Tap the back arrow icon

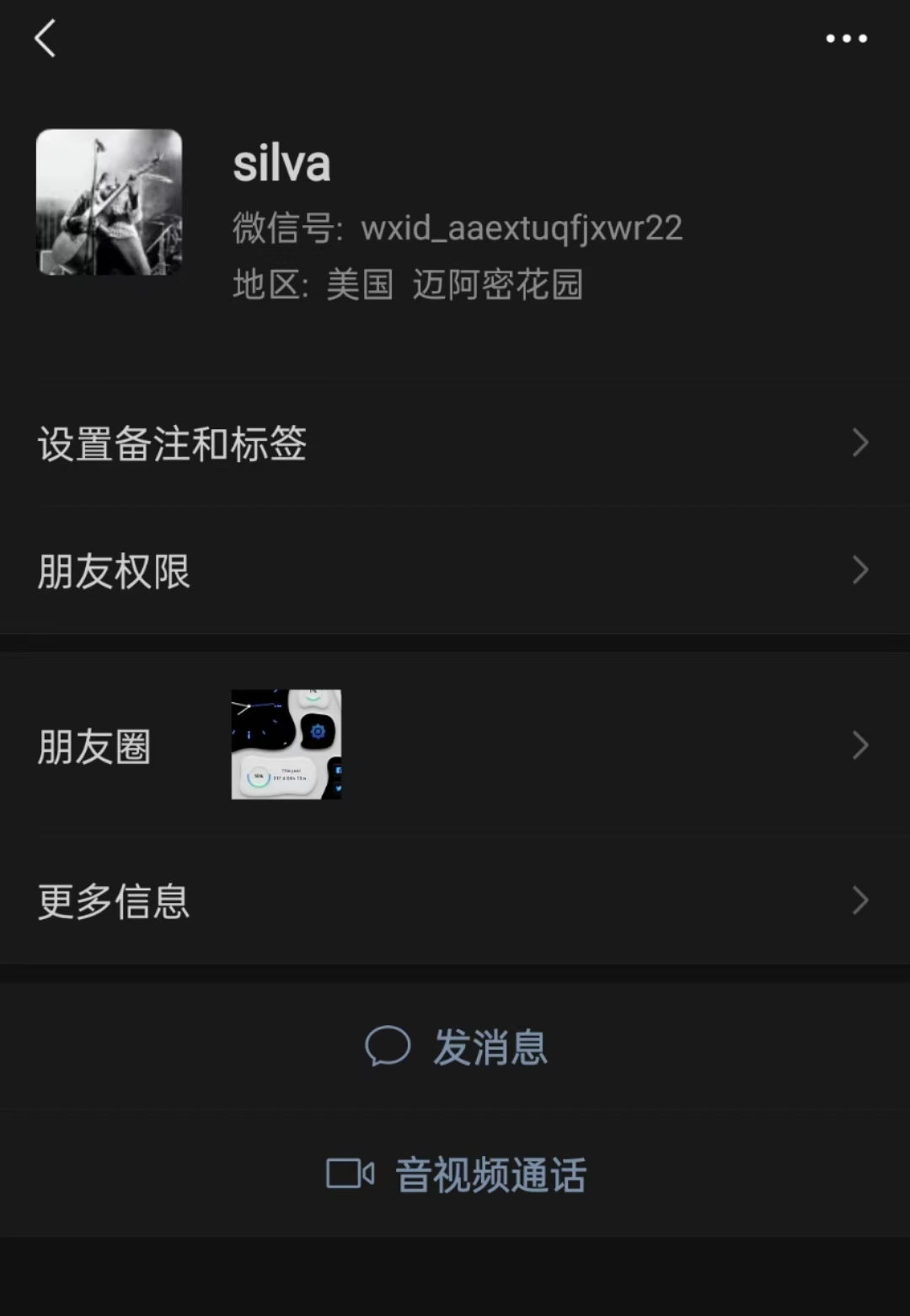pos(46,38)
